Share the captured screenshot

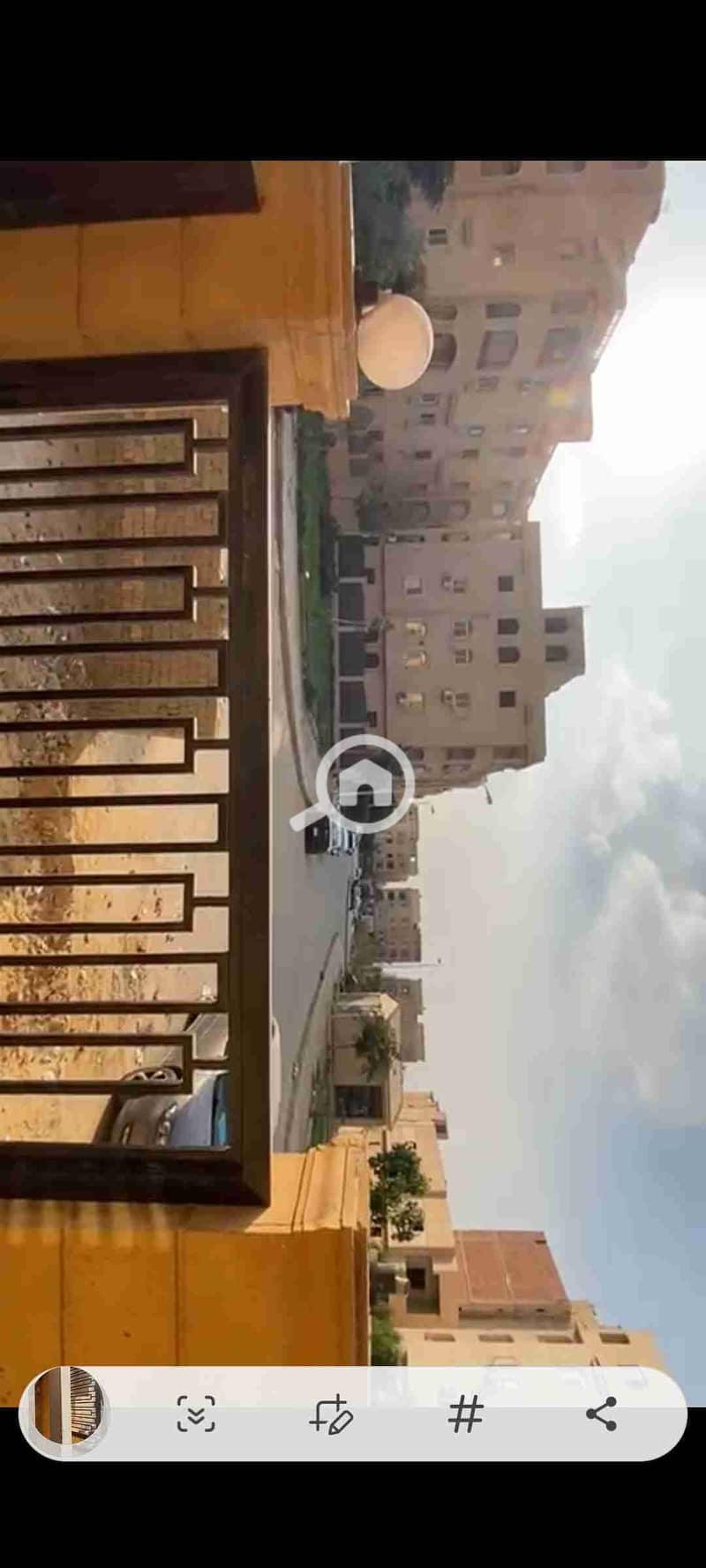tap(601, 1414)
